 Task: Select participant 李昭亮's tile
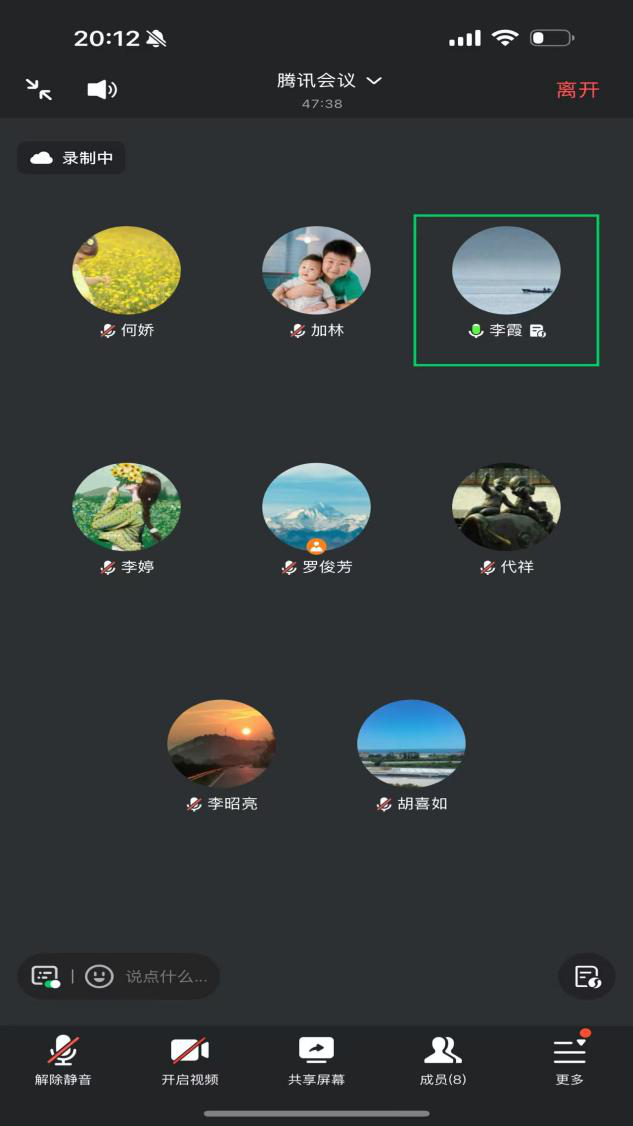coord(221,744)
